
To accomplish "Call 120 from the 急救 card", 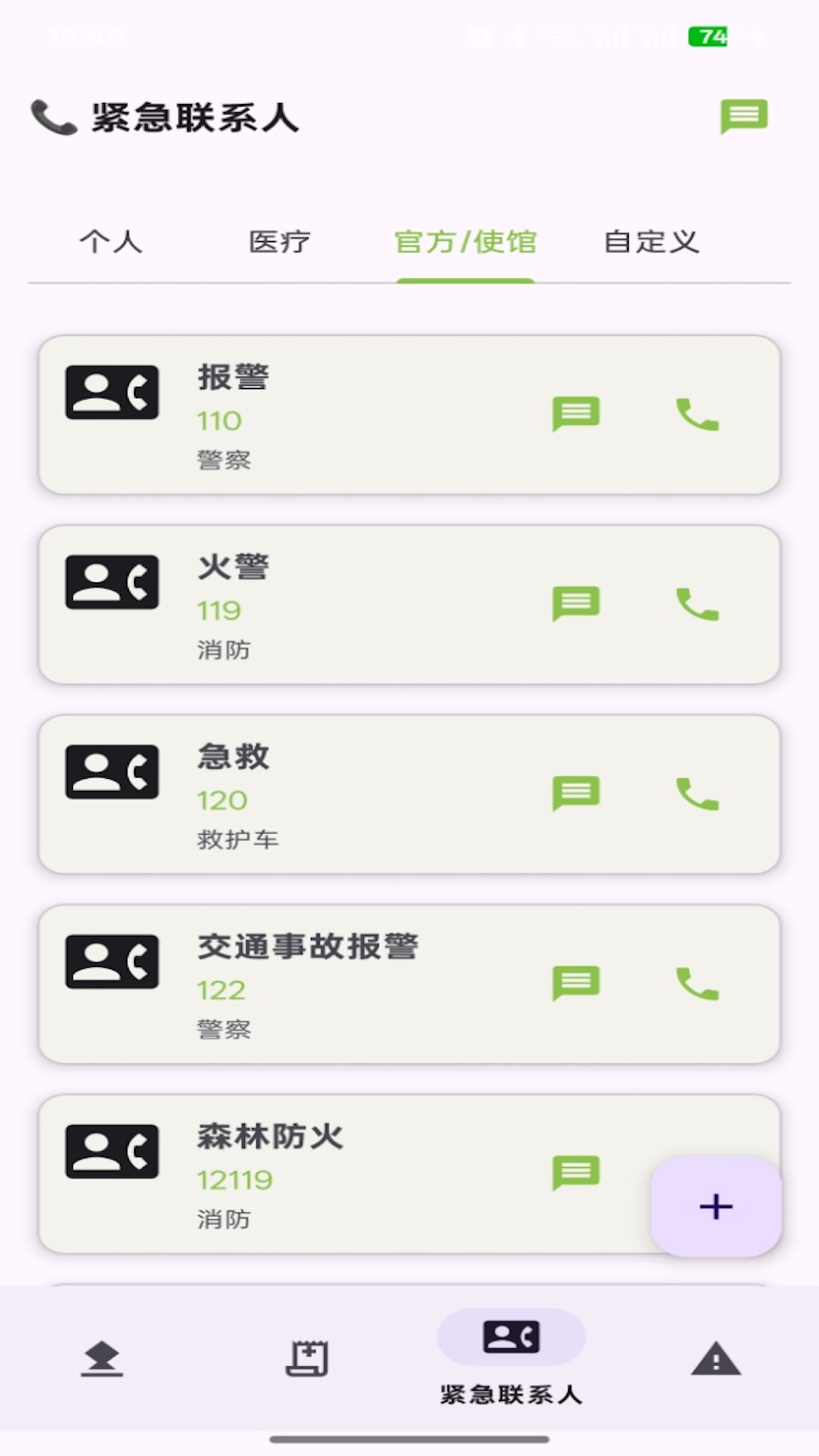I will pyautogui.click(x=697, y=794).
